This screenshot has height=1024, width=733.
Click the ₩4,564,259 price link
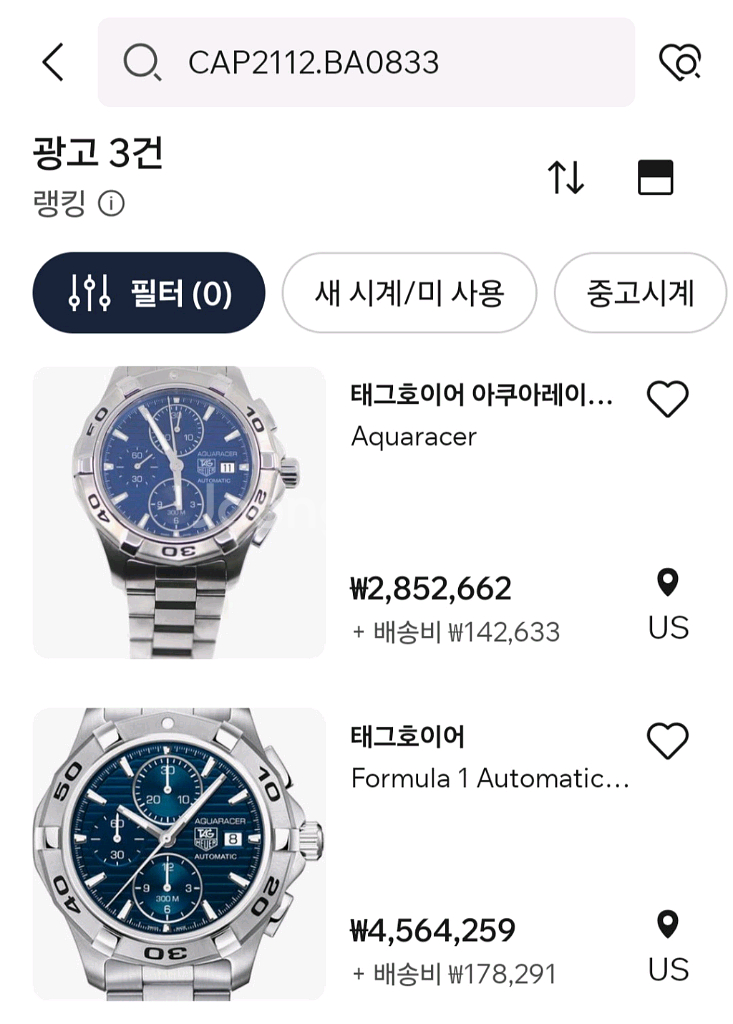pos(432,929)
